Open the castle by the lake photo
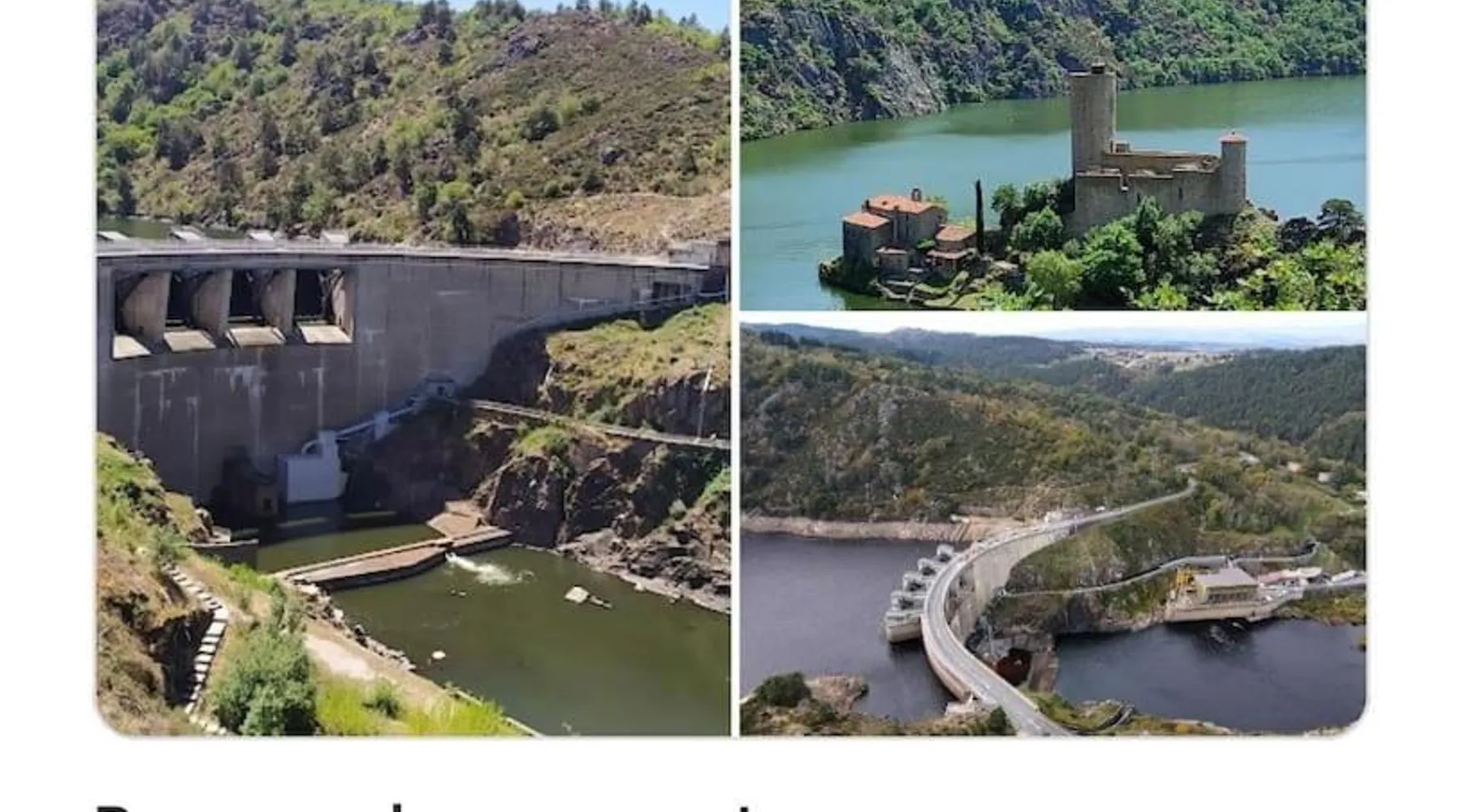Viewport: 1462px width, 812px height. click(x=1053, y=154)
